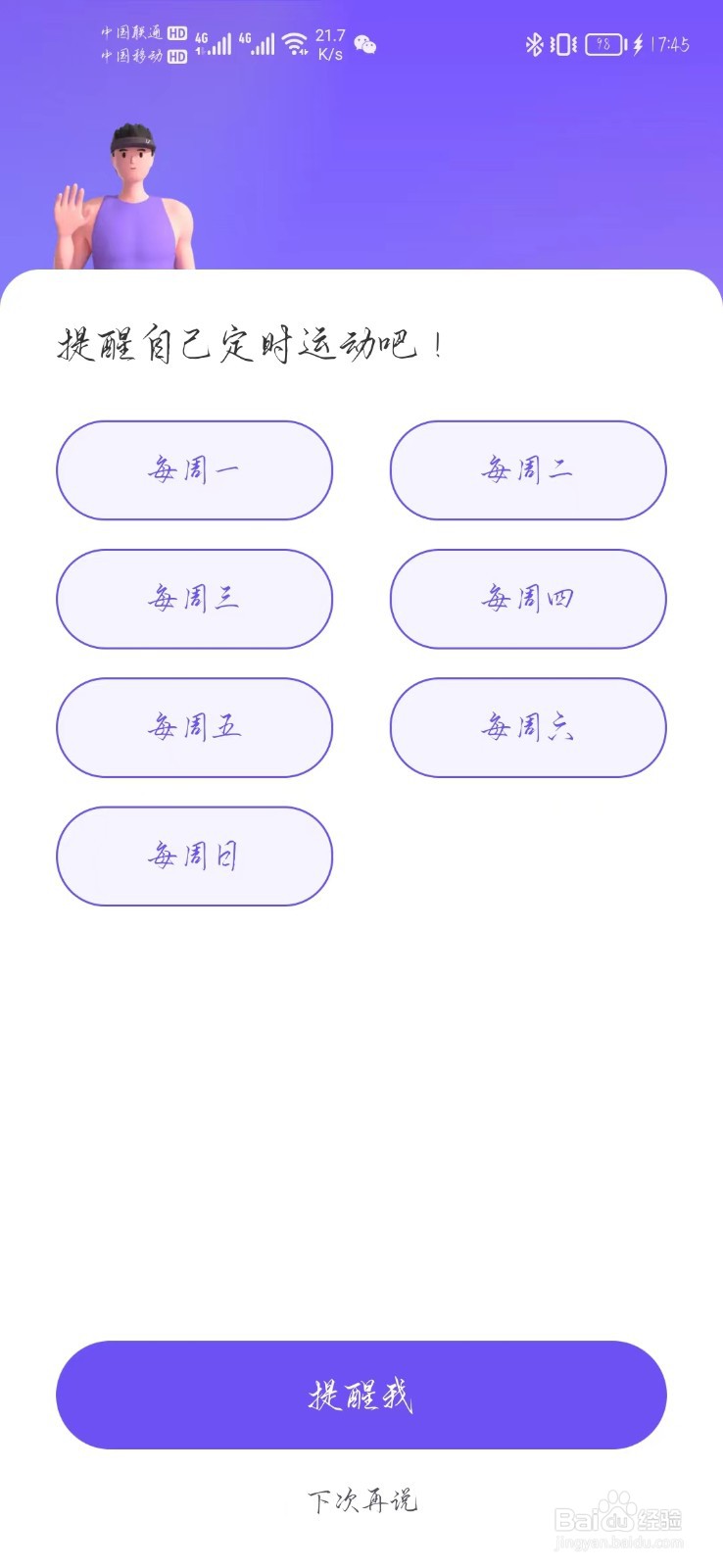
Task: Tap the 每周四 chip
Action: [x=528, y=599]
